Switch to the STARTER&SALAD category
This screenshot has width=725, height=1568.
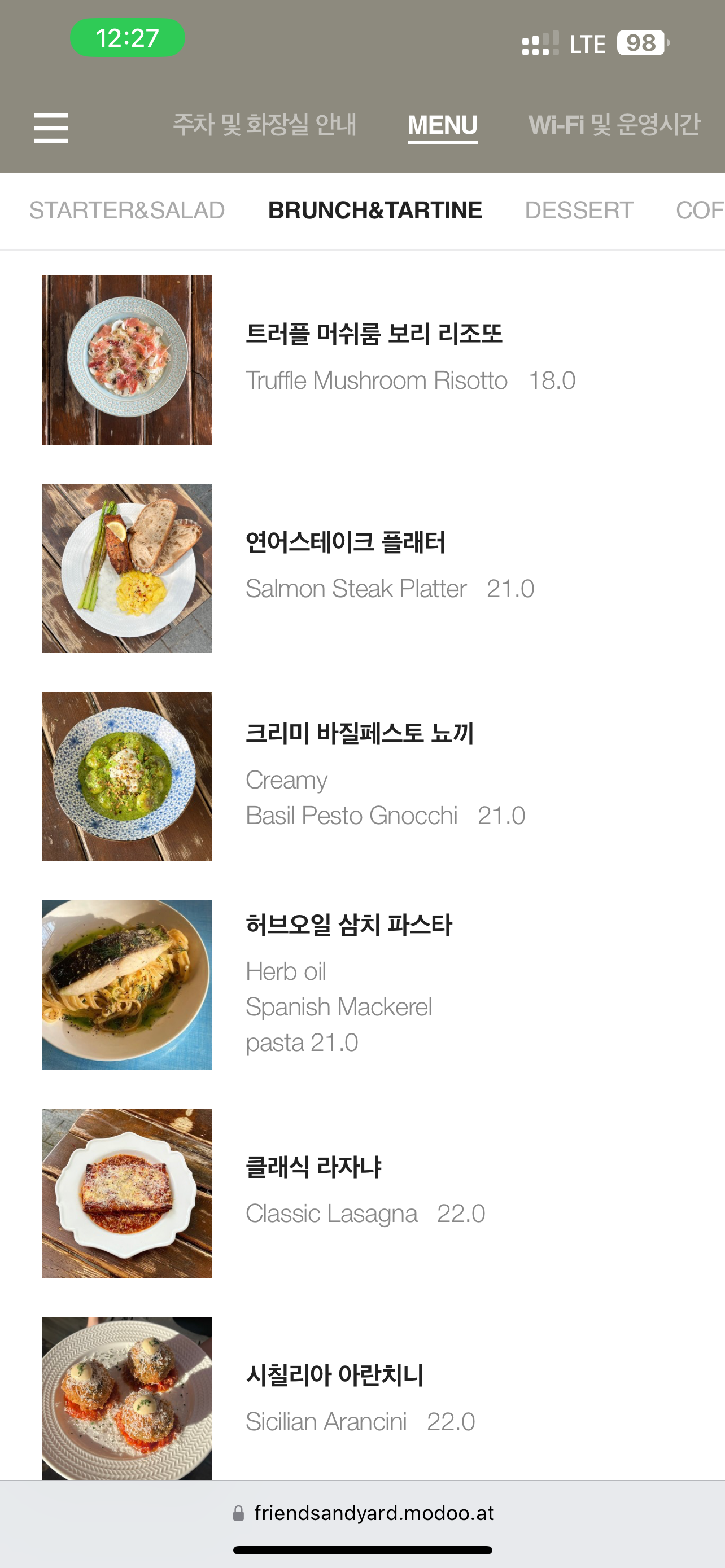pyautogui.click(x=126, y=211)
